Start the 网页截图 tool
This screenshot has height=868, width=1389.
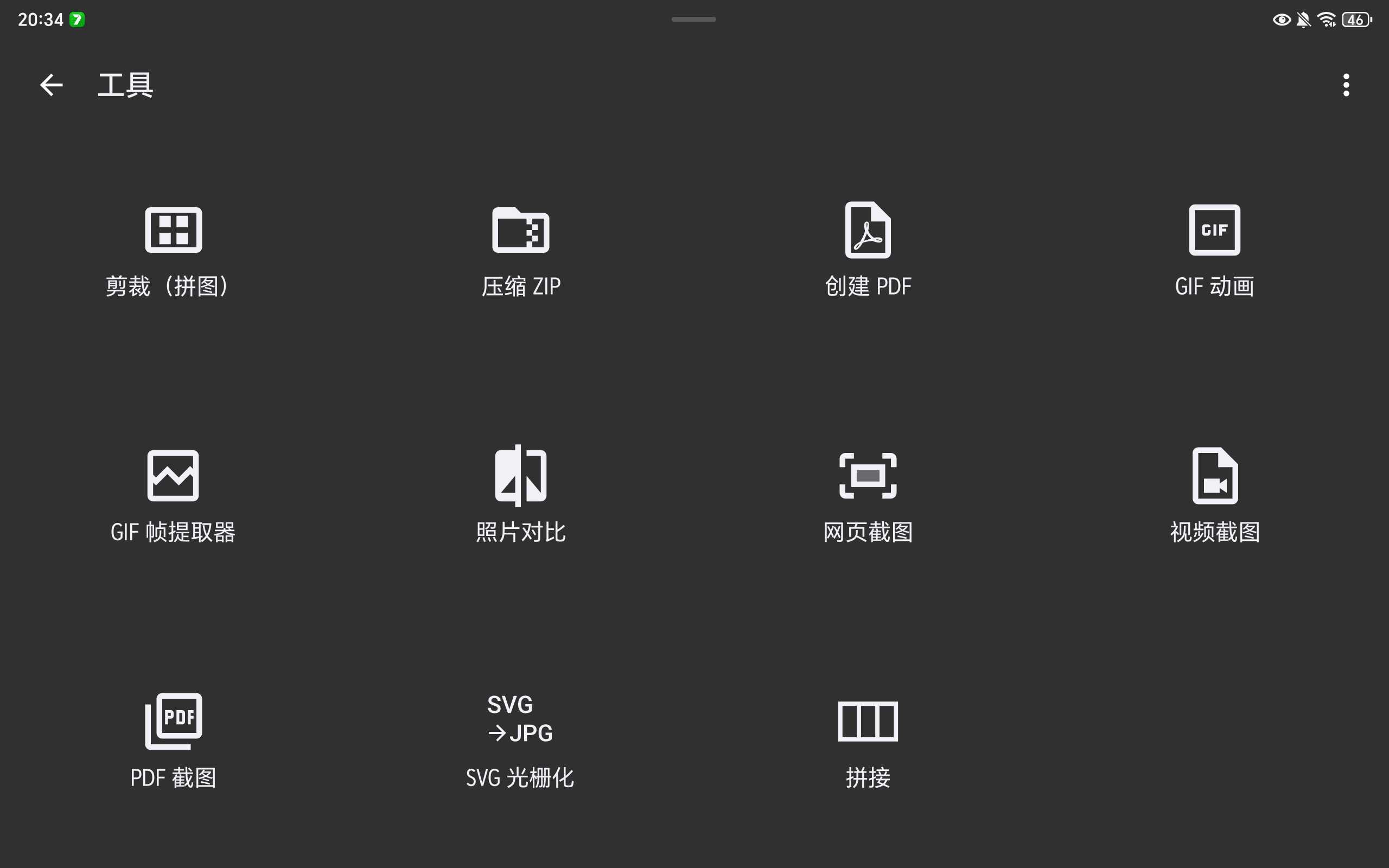tap(868, 495)
